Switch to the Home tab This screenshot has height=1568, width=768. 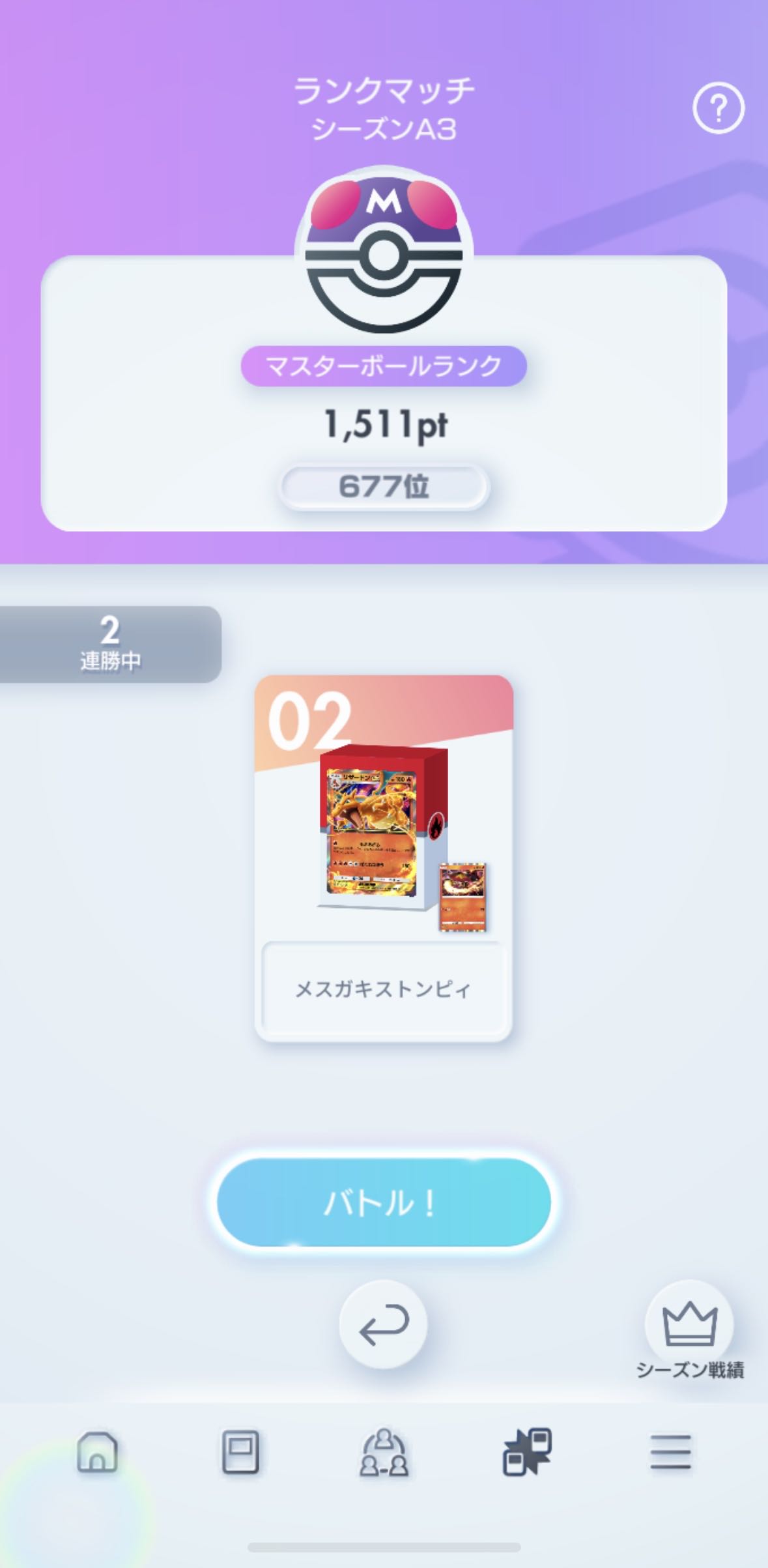(98, 1452)
